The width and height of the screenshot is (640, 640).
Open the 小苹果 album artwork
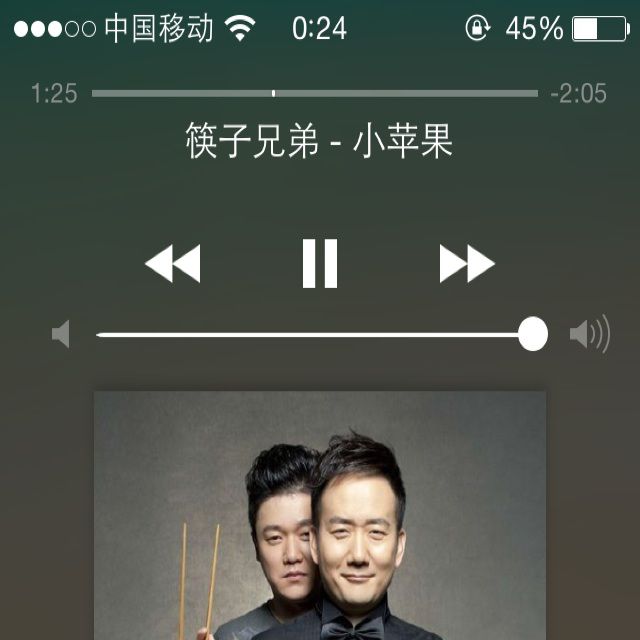pyautogui.click(x=320, y=515)
